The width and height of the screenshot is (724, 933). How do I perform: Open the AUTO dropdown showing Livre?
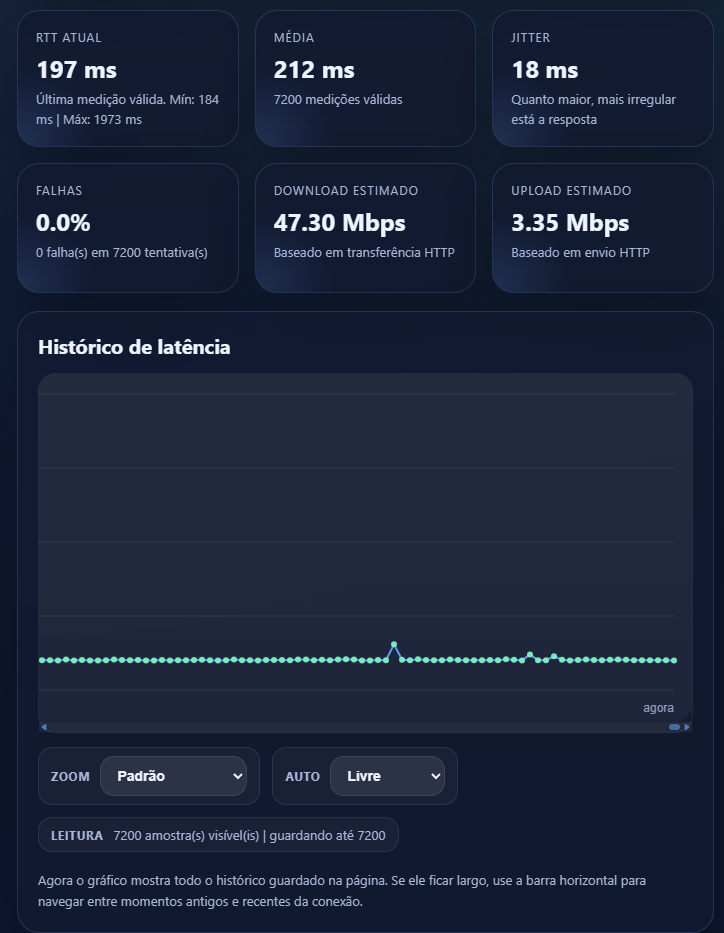pos(388,776)
